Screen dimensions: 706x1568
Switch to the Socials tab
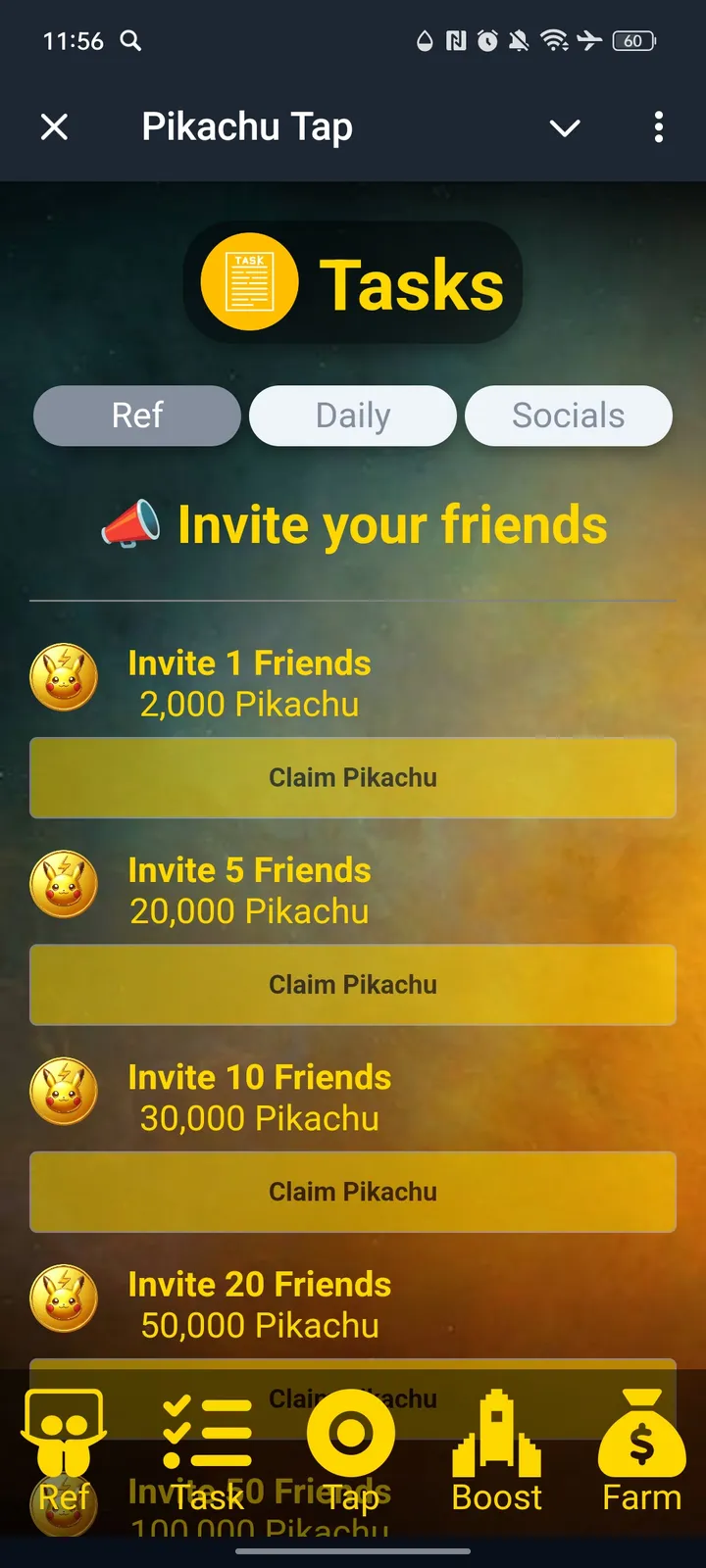569,416
